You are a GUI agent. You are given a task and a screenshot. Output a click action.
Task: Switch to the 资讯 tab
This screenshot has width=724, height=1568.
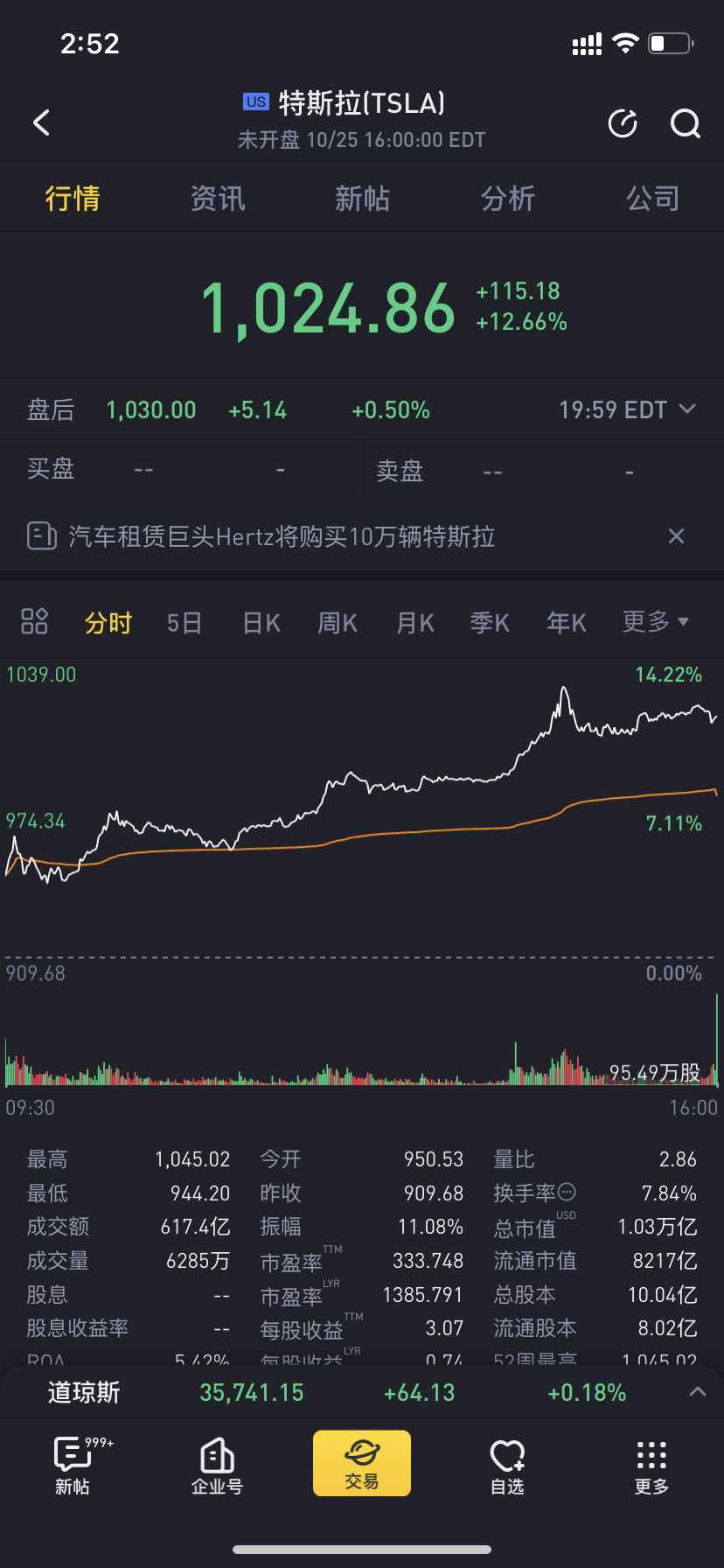pos(218,199)
